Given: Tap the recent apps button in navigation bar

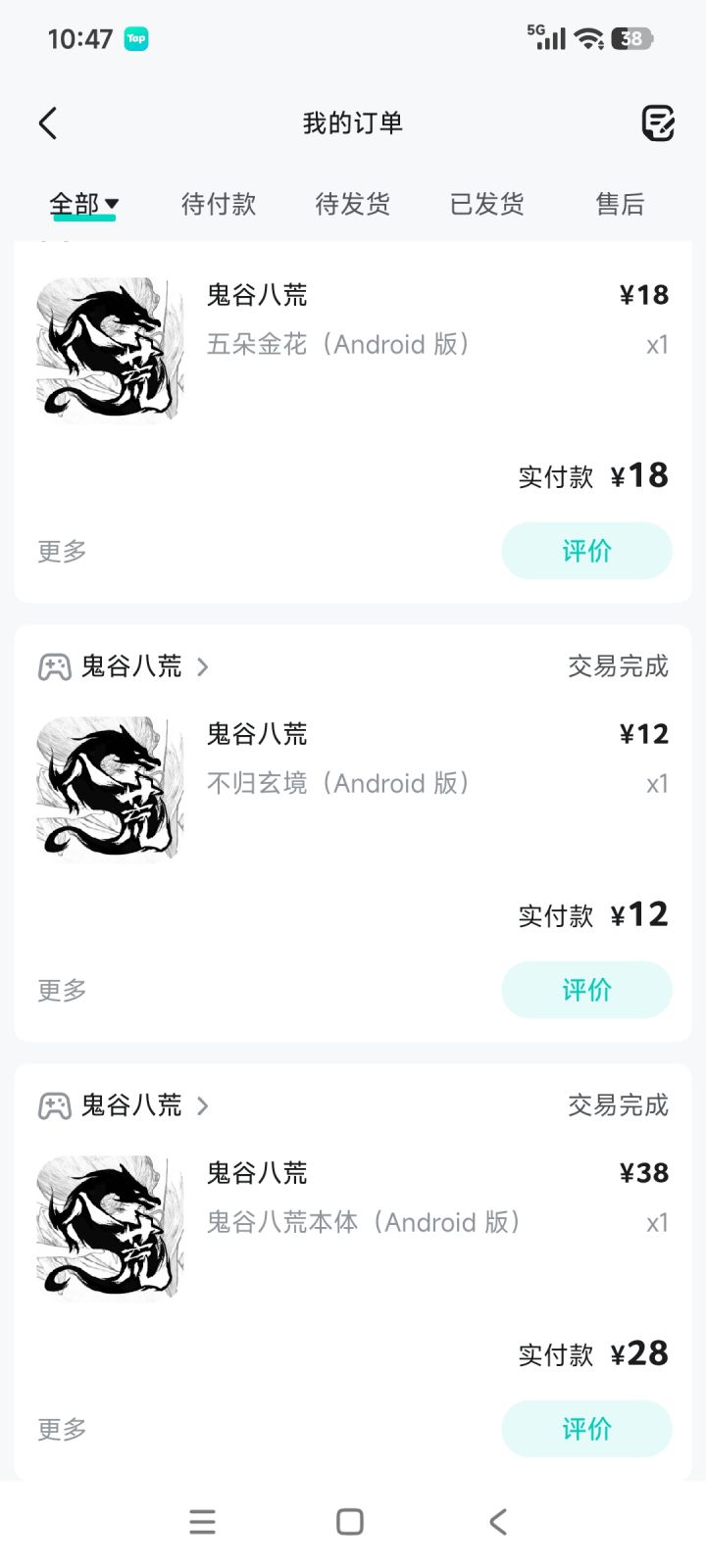Looking at the screenshot, I should pos(202,1522).
